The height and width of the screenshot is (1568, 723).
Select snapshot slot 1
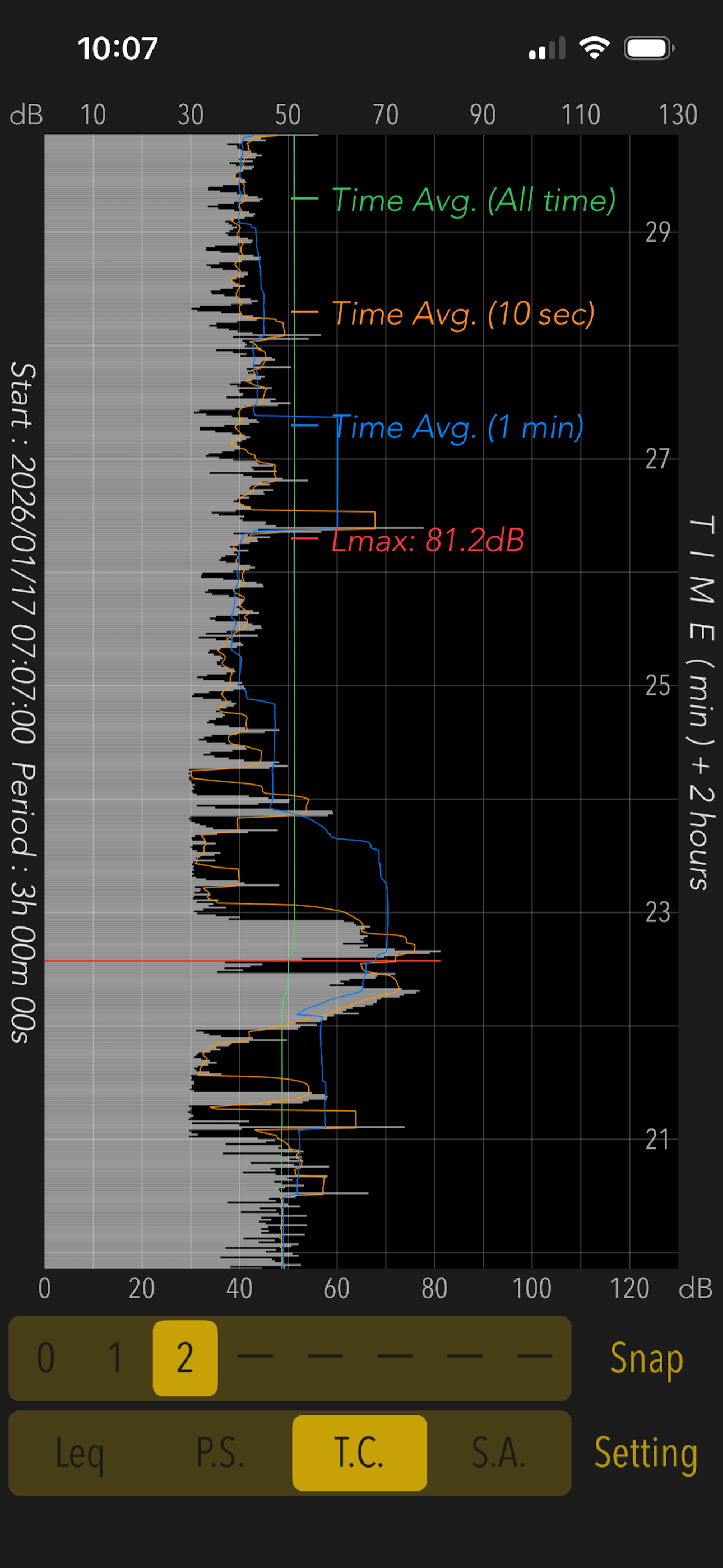115,1357
